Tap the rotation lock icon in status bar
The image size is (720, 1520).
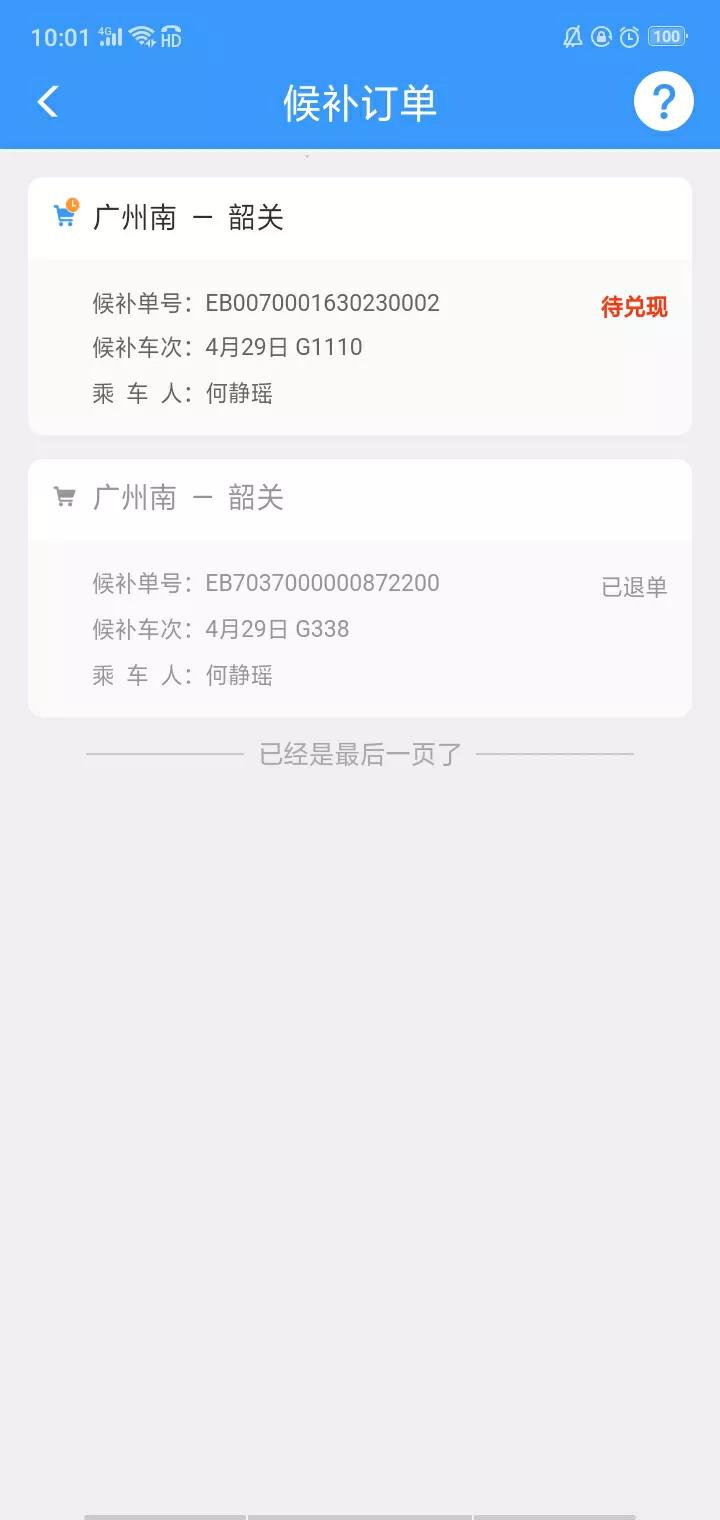coord(600,37)
